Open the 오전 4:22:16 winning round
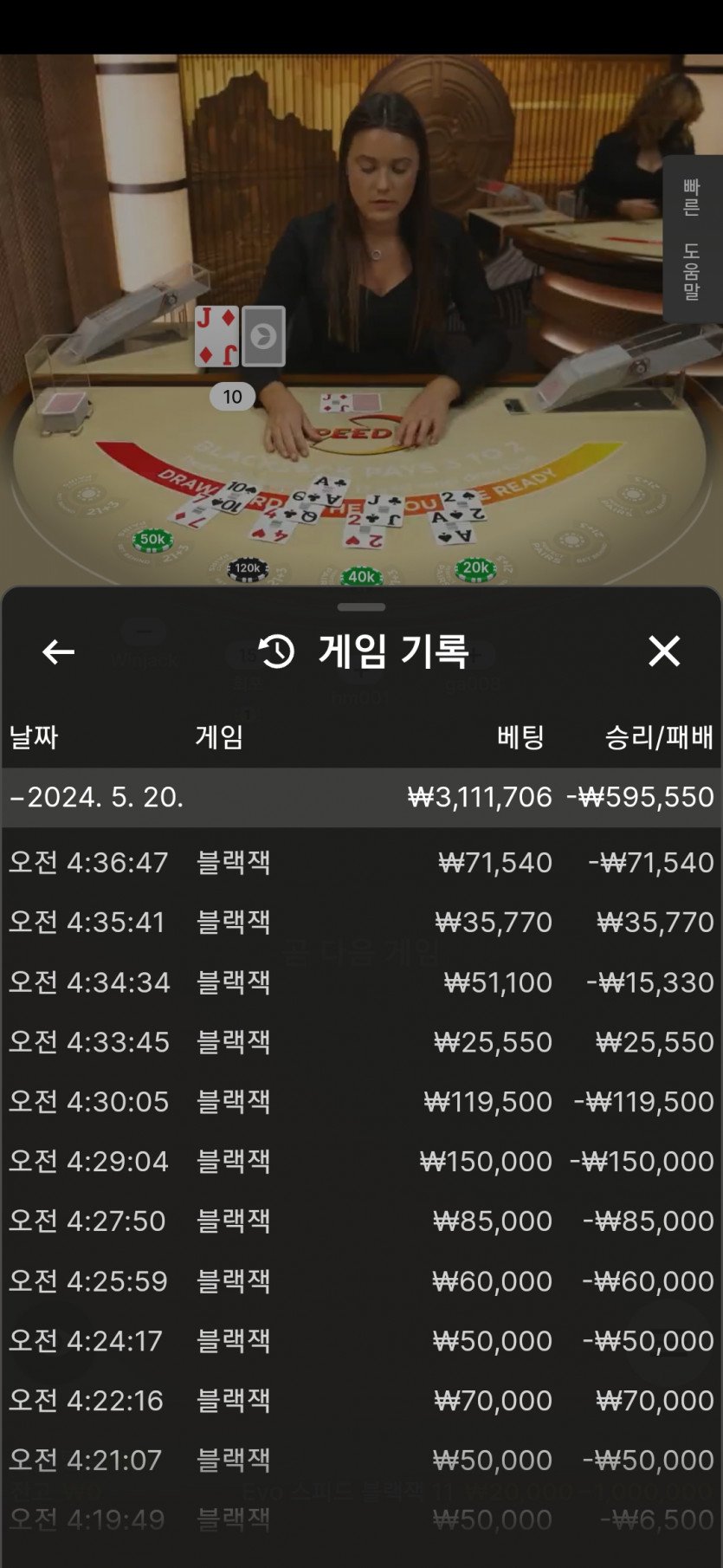 [361, 1401]
